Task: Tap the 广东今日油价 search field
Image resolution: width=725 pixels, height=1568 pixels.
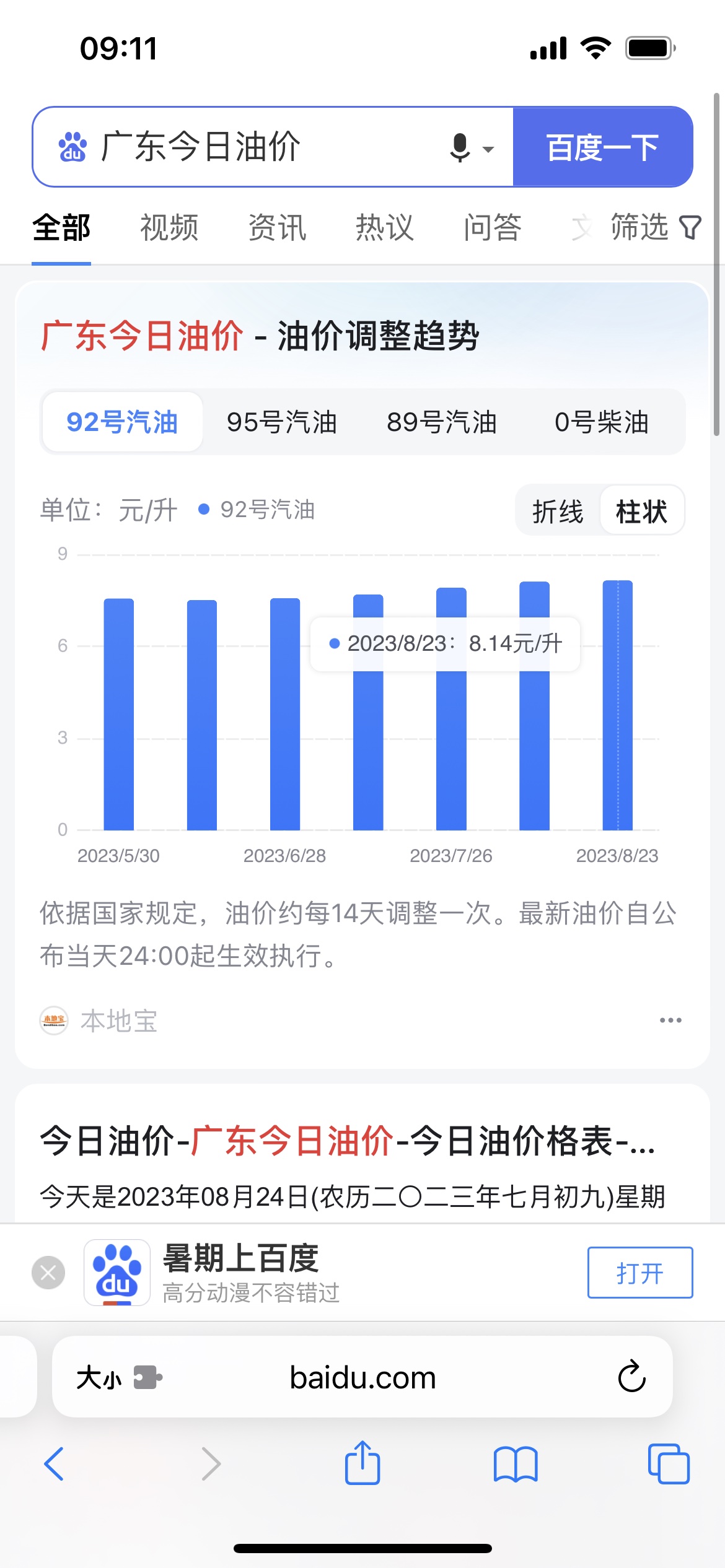Action: tap(248, 147)
